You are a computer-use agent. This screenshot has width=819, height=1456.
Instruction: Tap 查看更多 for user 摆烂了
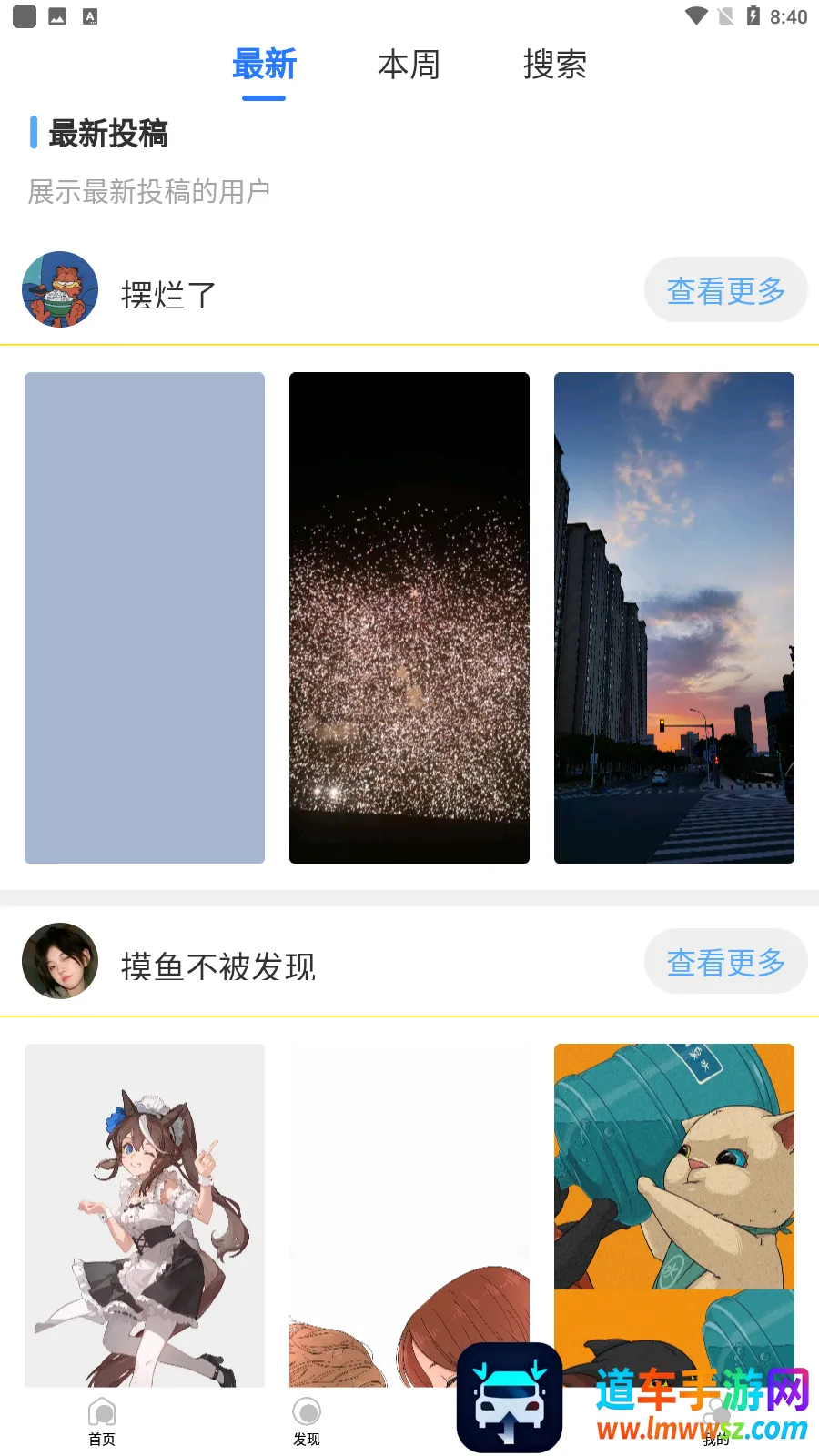point(725,291)
